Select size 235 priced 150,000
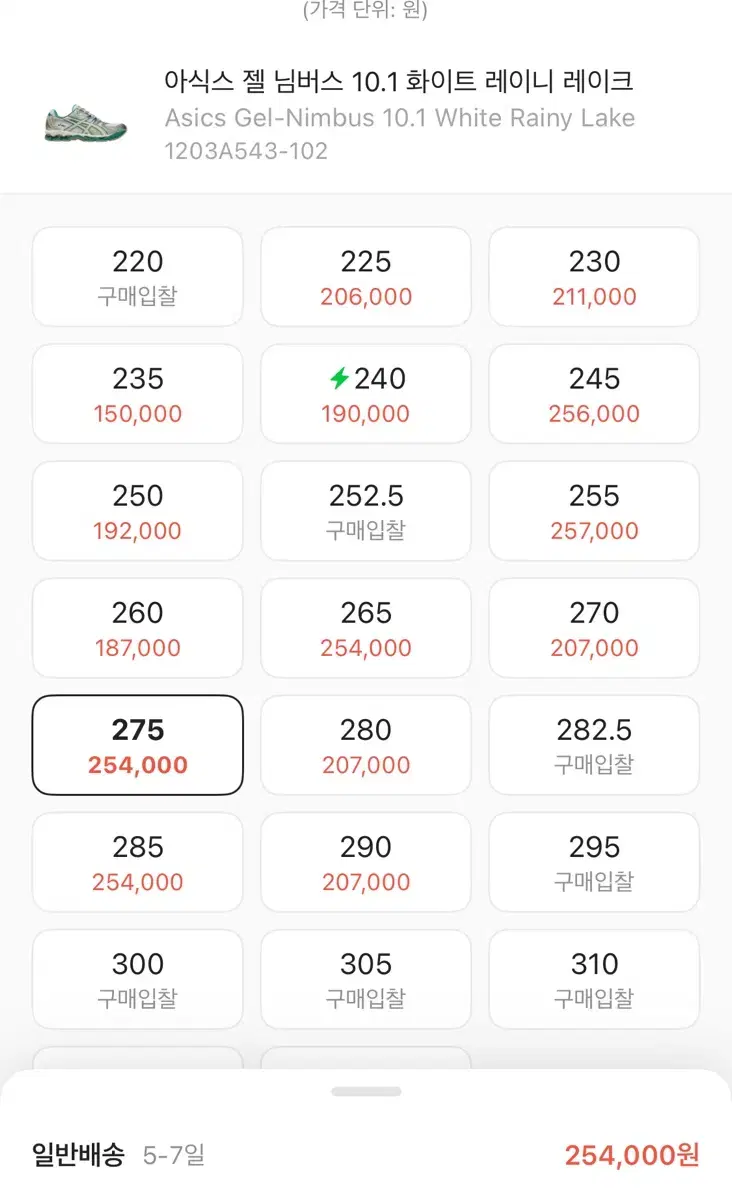 (137, 394)
